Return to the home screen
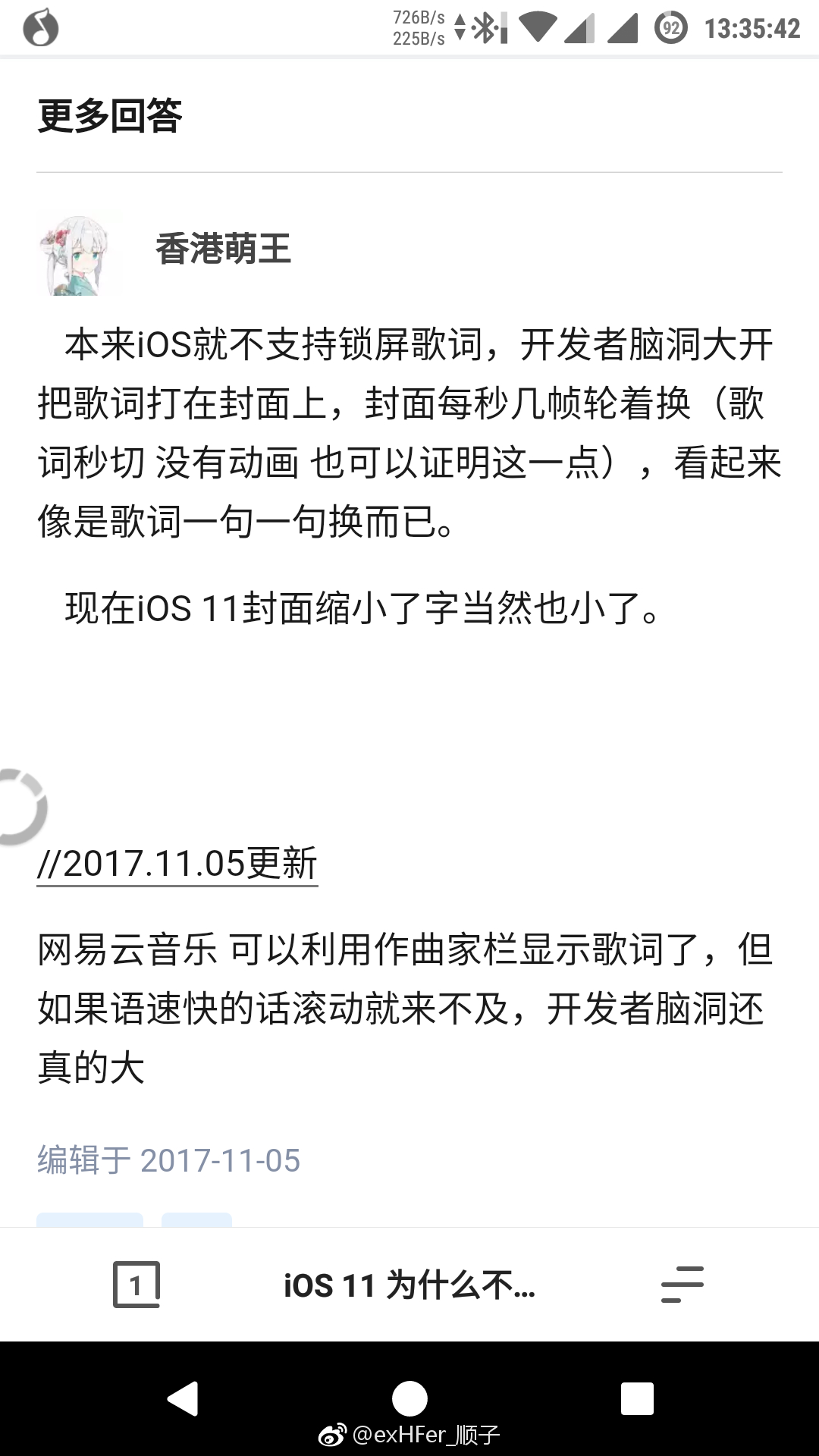Viewport: 819px width, 1456px height. 409,1398
